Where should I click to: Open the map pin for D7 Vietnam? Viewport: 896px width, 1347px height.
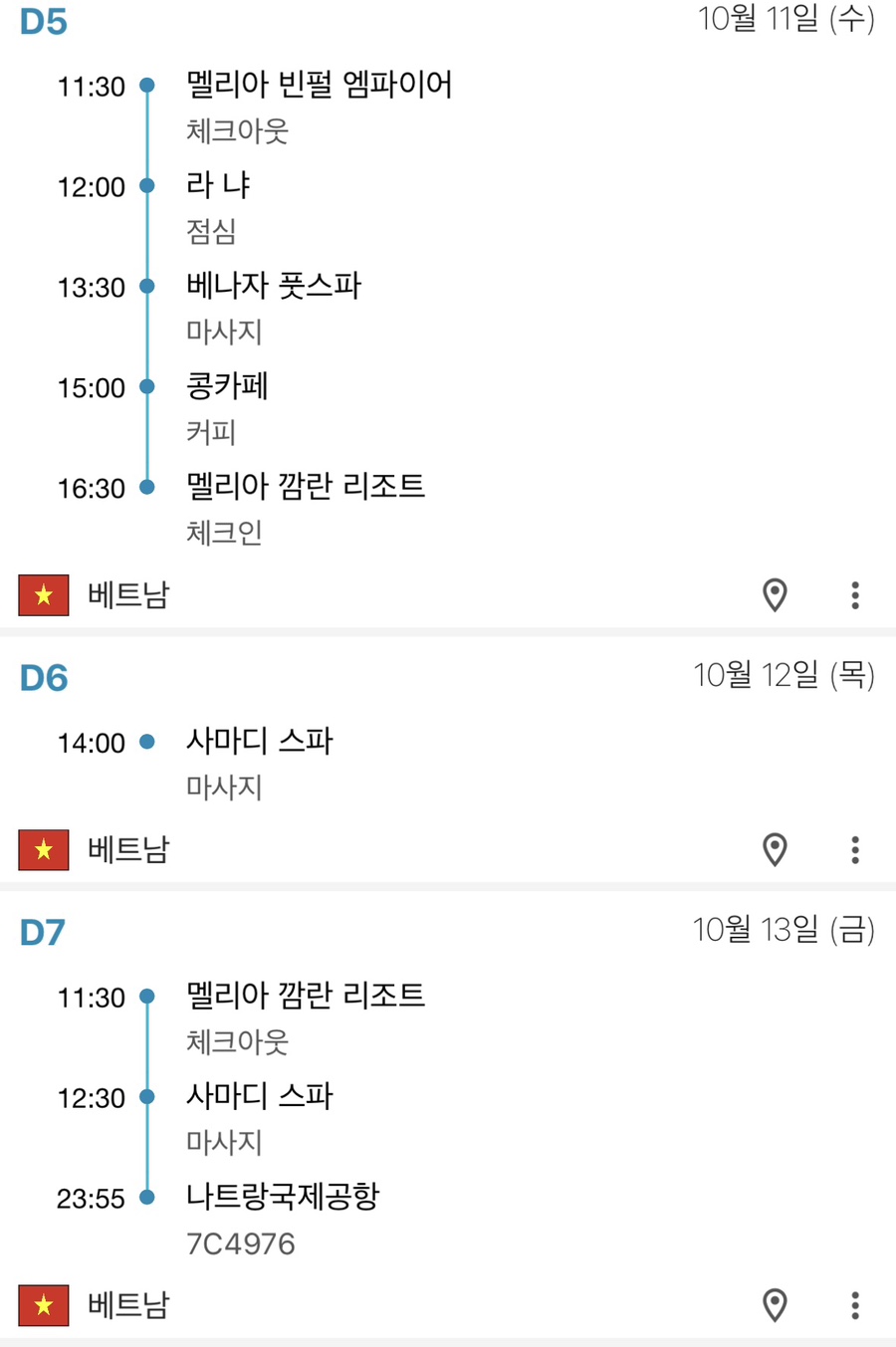pos(775,1305)
